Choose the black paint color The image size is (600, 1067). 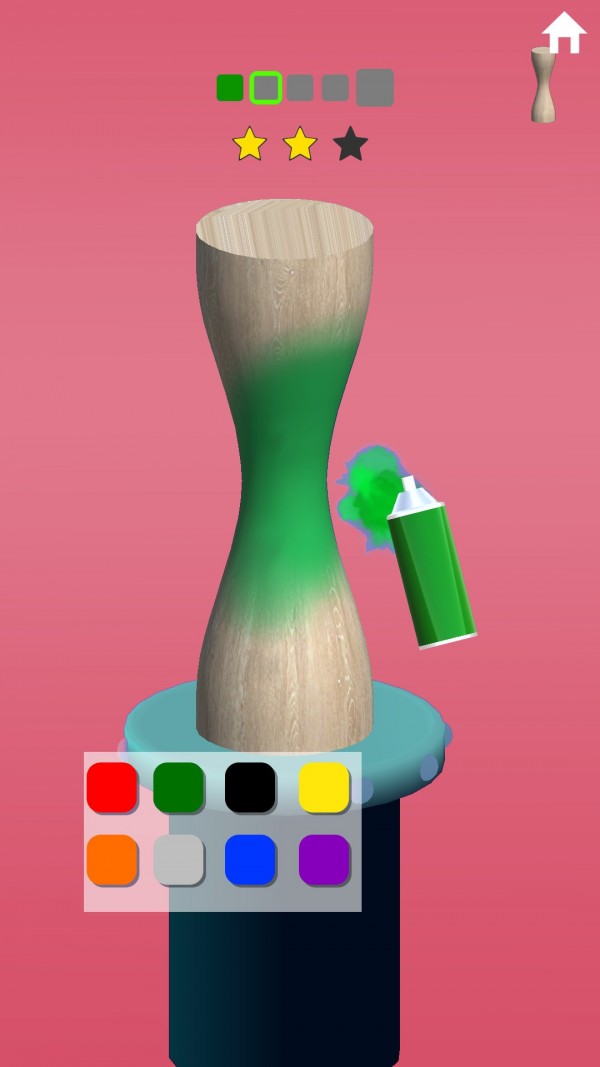click(250, 787)
